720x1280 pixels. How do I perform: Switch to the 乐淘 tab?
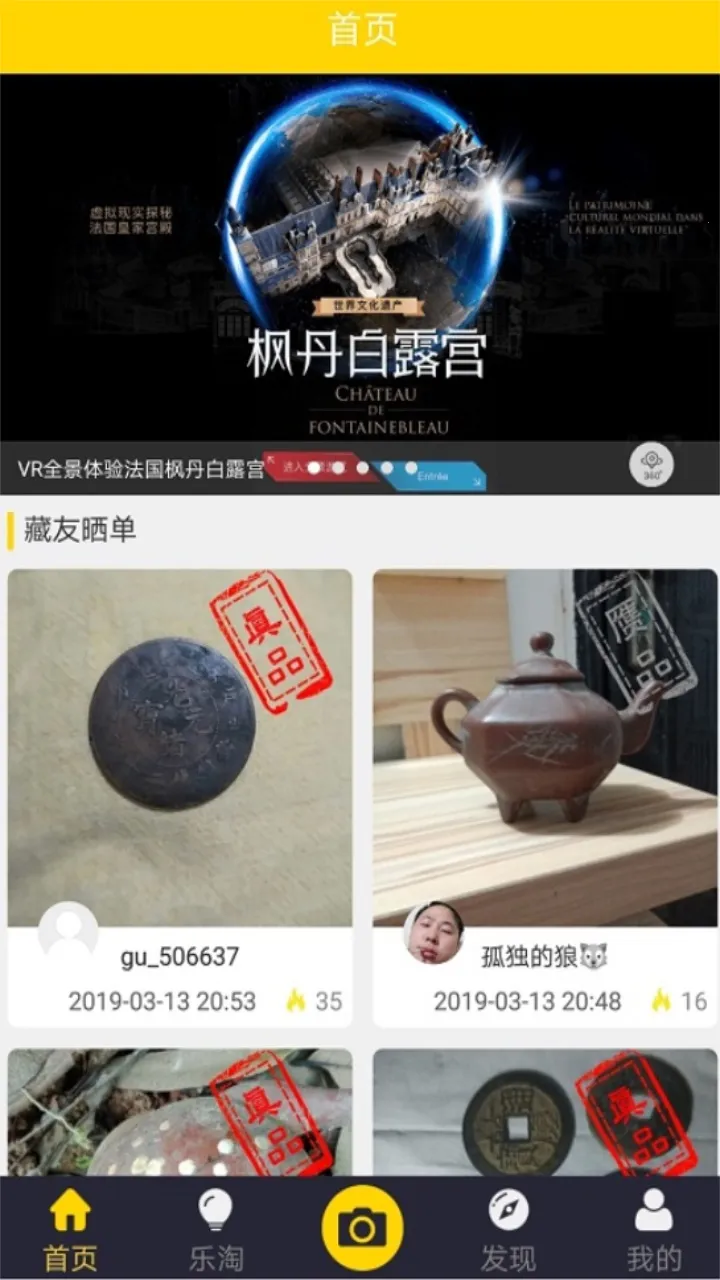tap(215, 1229)
